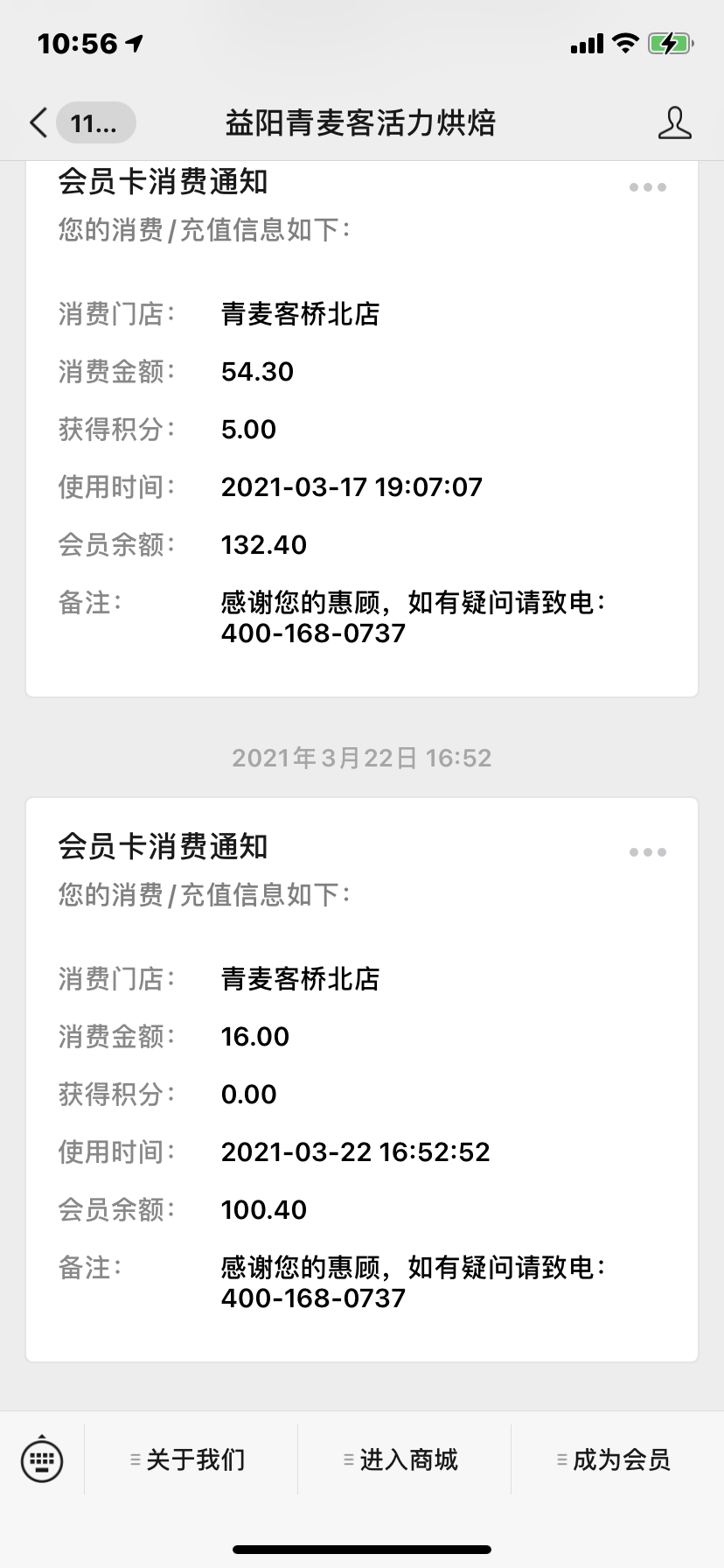The width and height of the screenshot is (724, 1568).
Task: Open more options on the 16.00 notification
Action: 648,852
